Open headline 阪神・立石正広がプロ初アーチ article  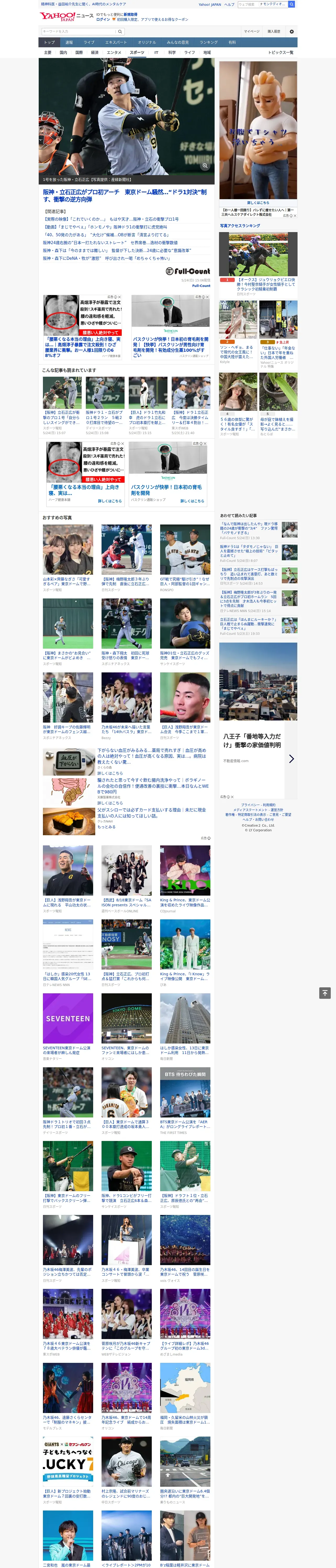tap(124, 195)
